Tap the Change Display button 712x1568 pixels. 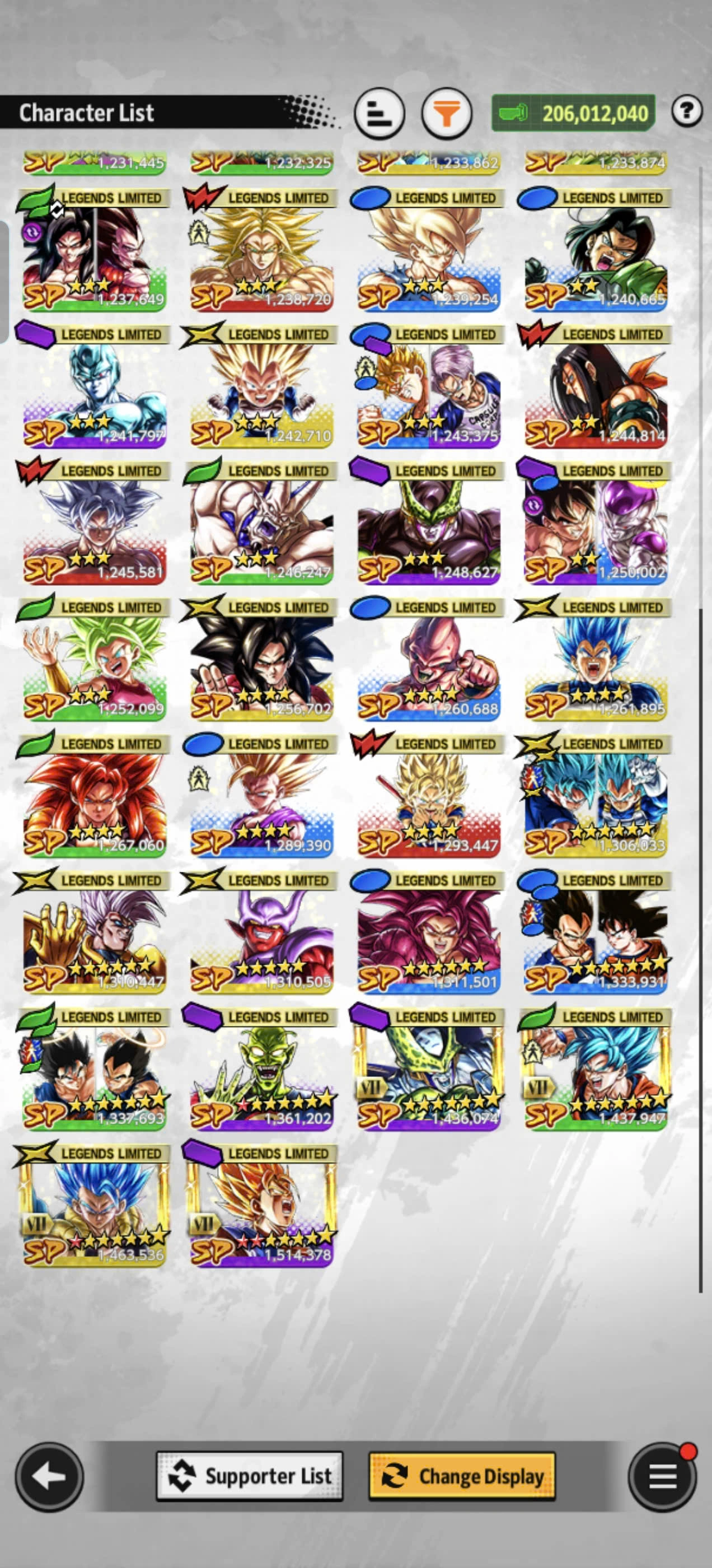point(462,1476)
